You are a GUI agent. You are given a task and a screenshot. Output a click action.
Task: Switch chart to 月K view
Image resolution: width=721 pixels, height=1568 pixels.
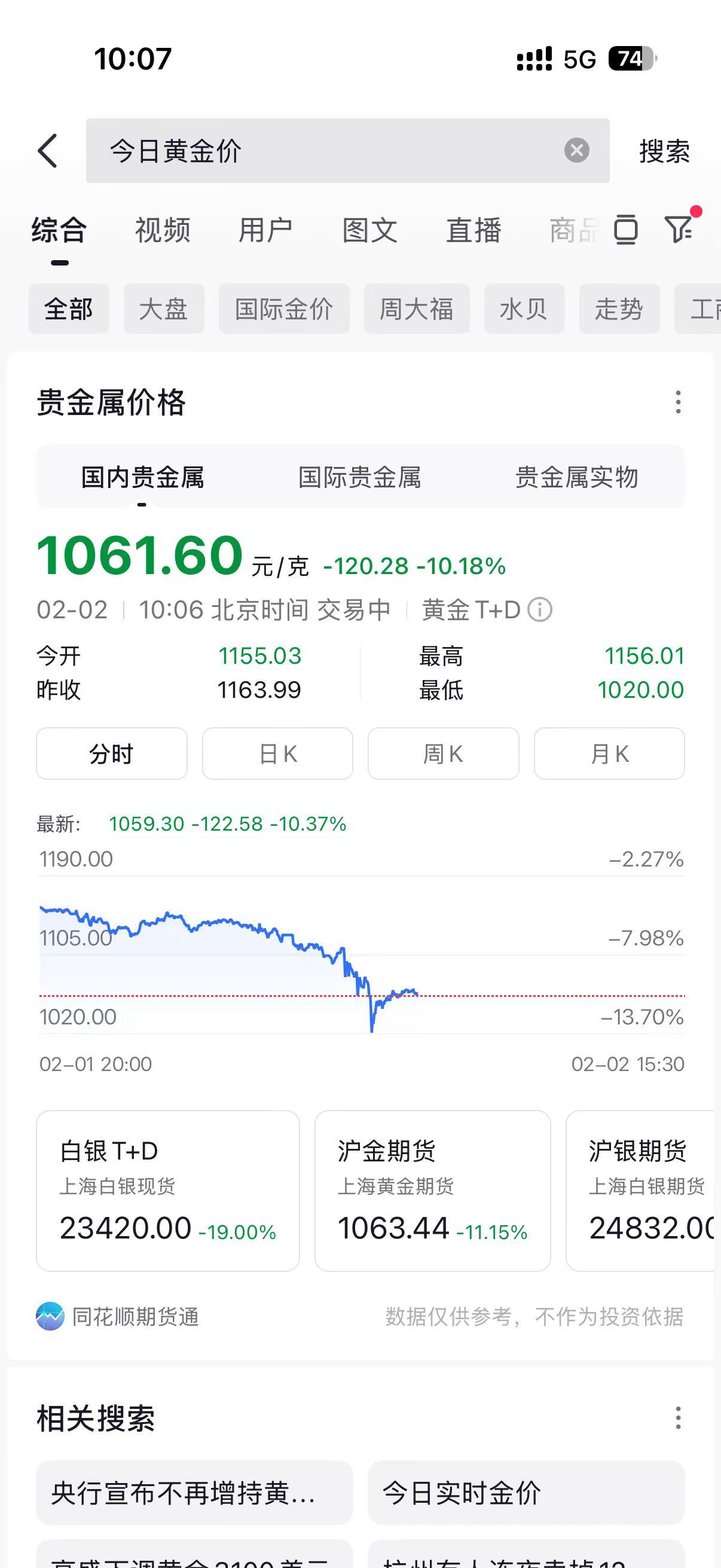[609, 754]
